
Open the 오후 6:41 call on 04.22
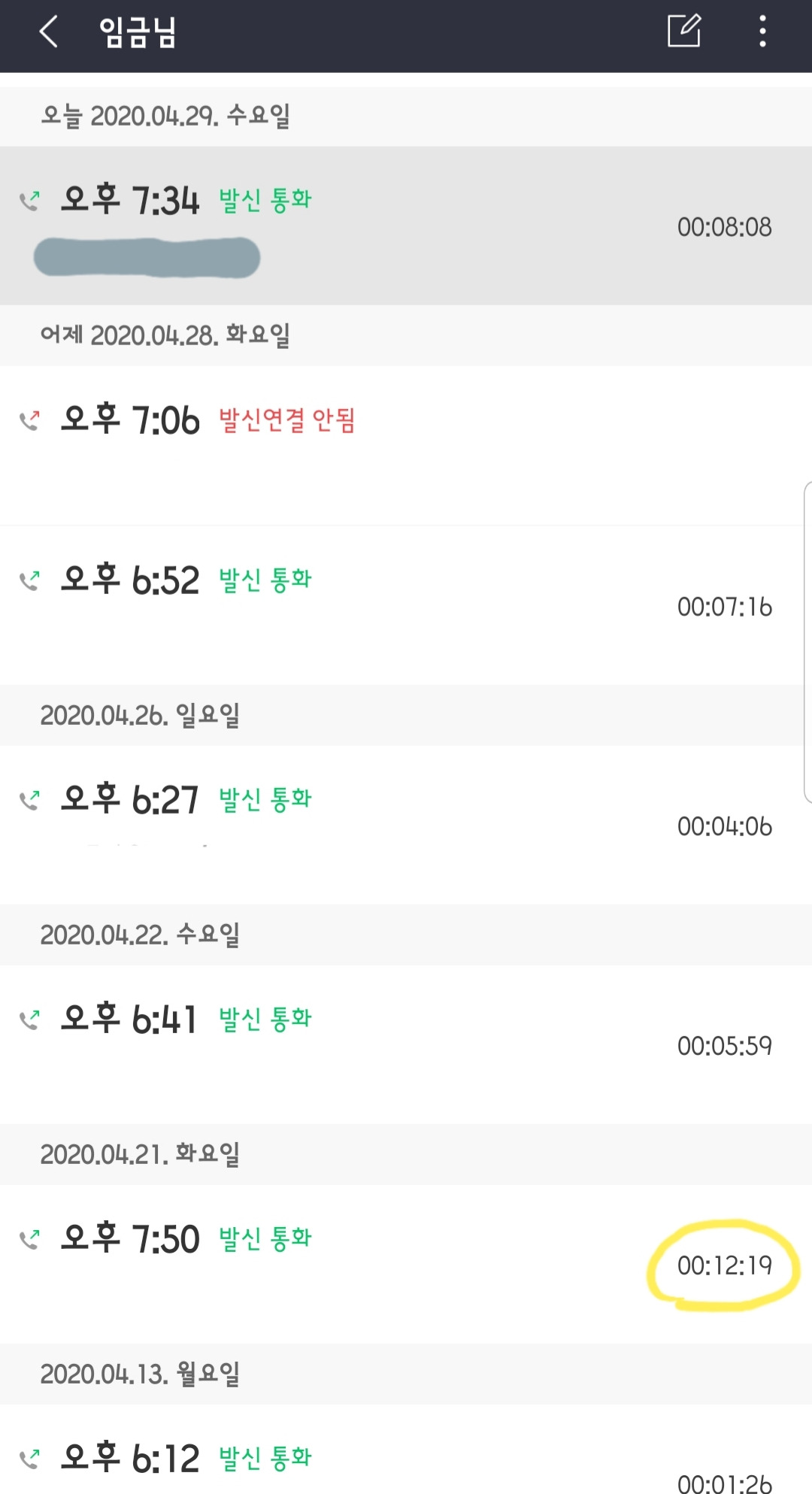406,1044
